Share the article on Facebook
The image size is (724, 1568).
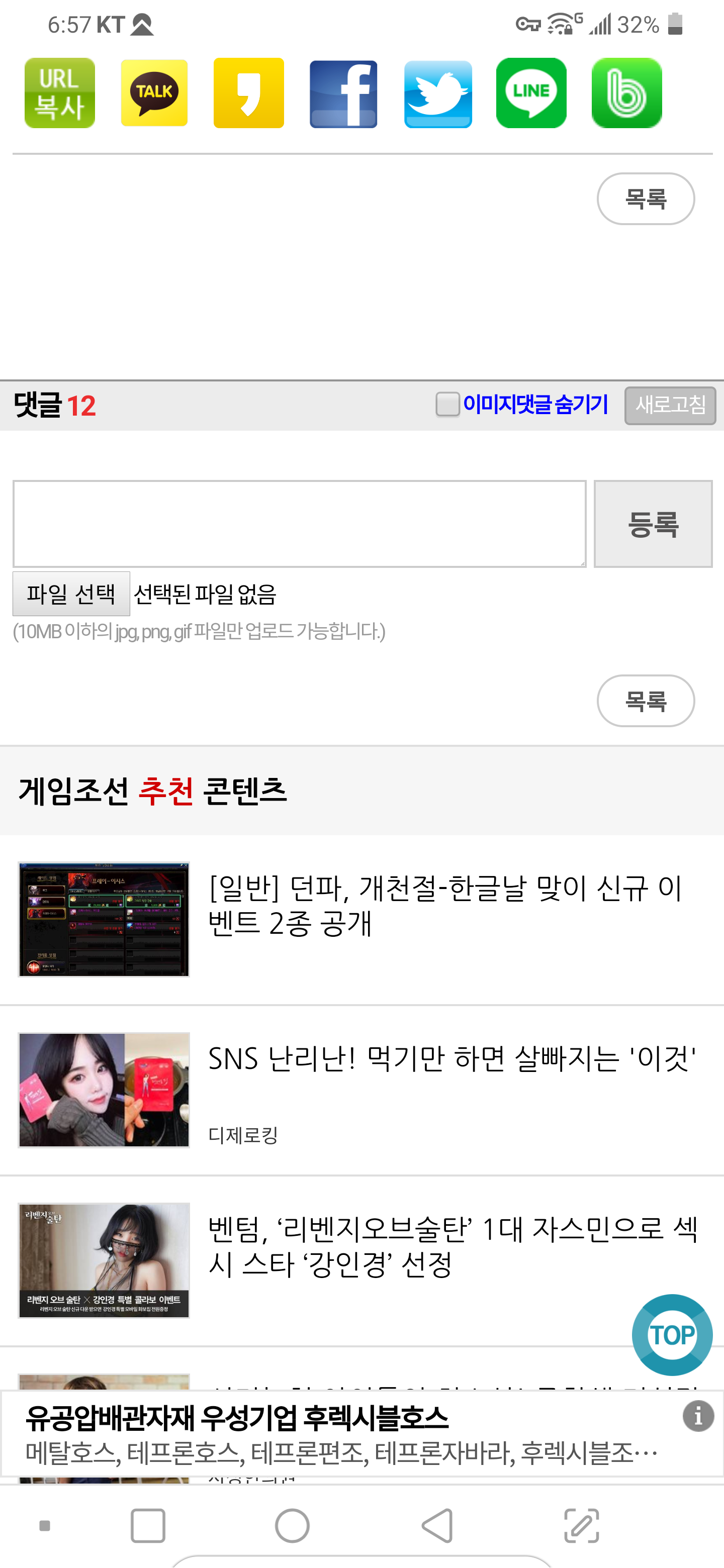point(343,94)
